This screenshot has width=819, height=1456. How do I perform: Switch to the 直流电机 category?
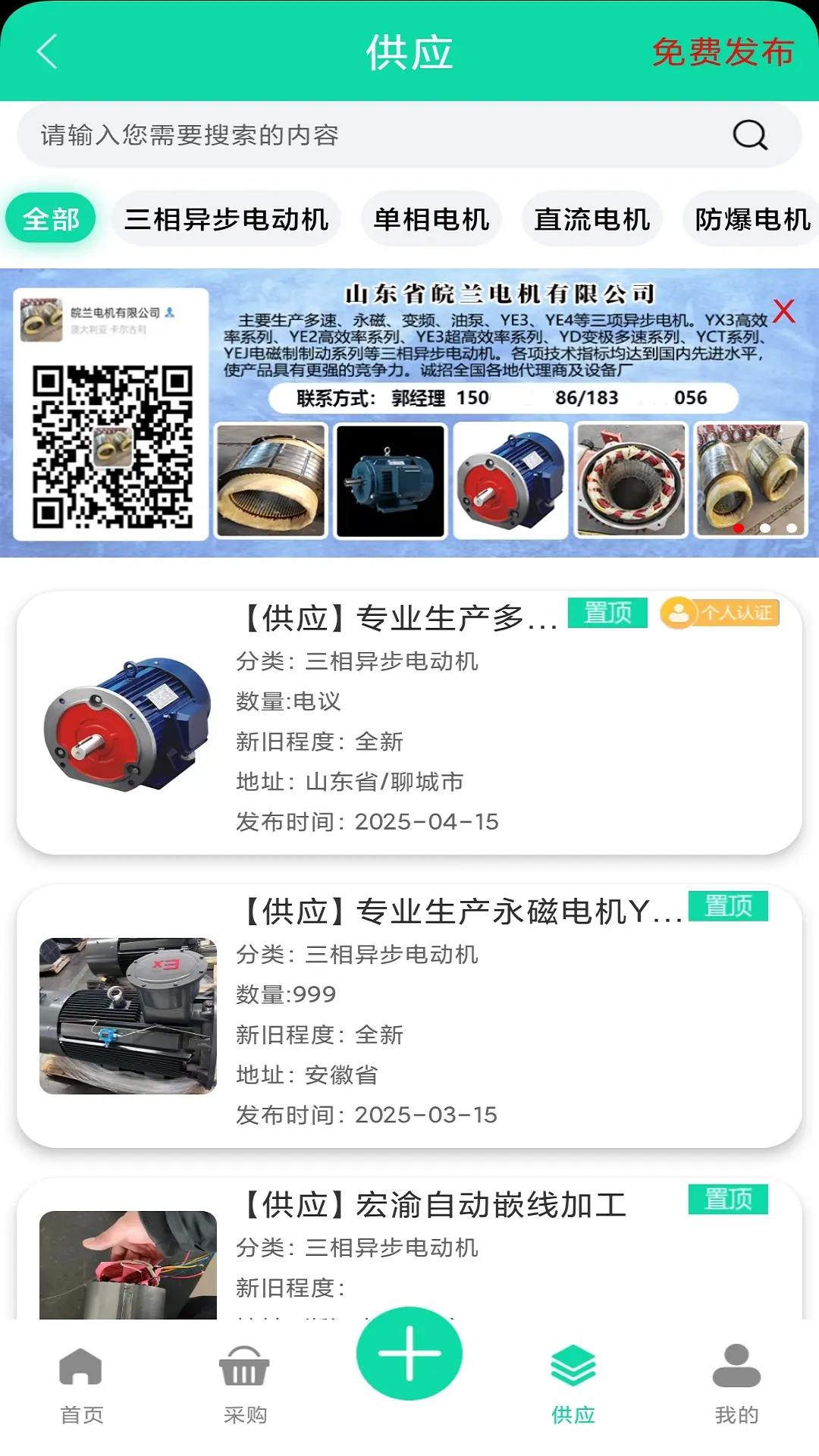pos(592,218)
